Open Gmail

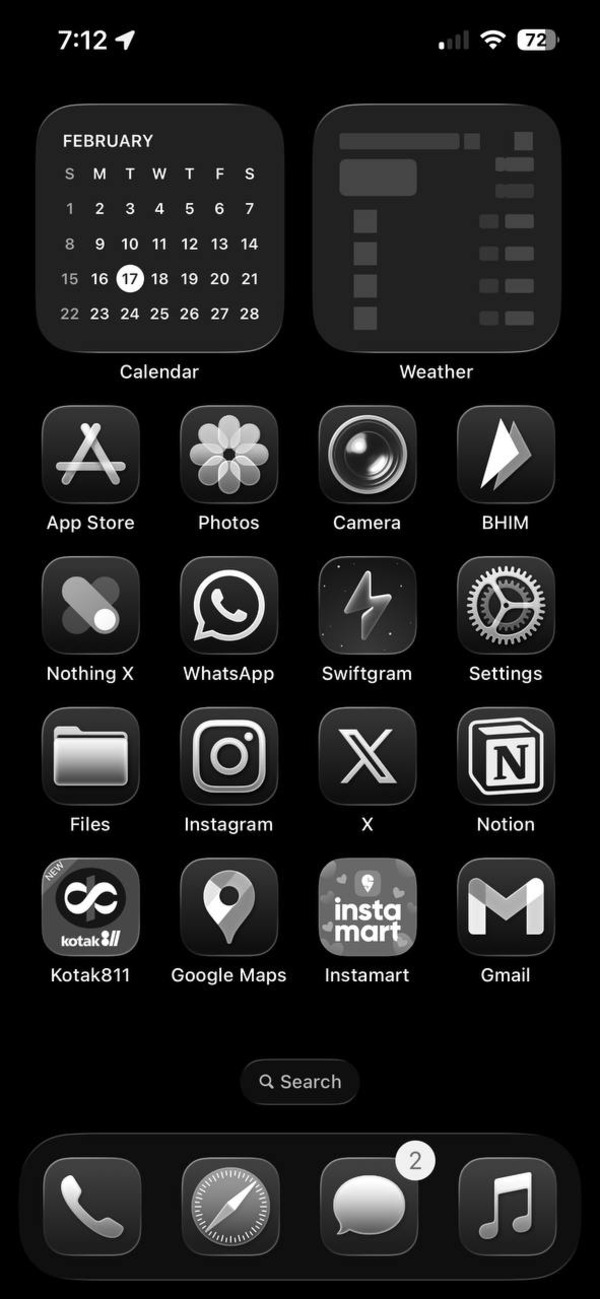505,907
